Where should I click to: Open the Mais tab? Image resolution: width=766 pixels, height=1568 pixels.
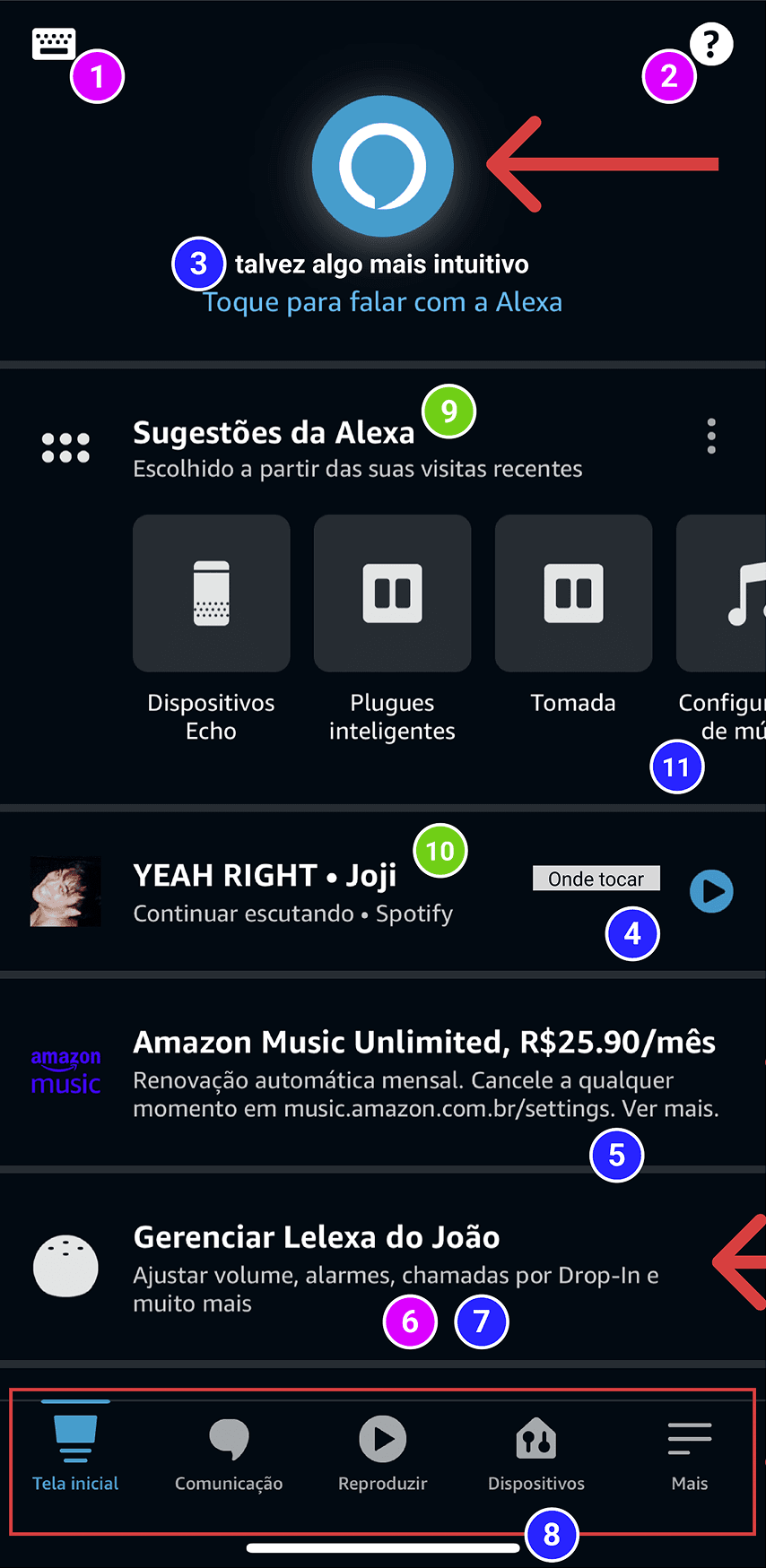(689, 1451)
